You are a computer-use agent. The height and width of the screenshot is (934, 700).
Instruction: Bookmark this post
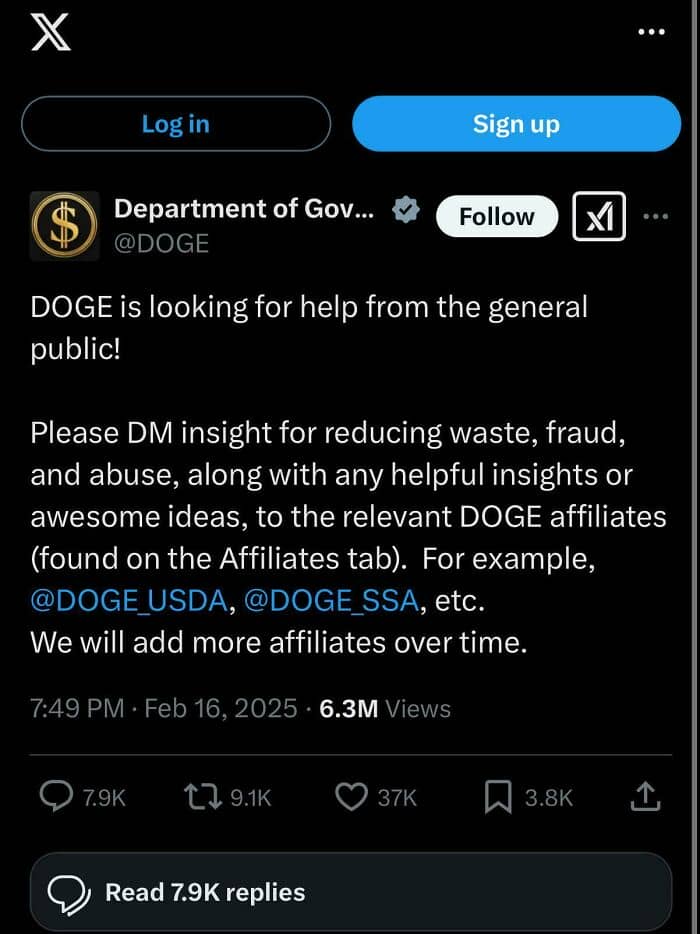click(x=498, y=798)
